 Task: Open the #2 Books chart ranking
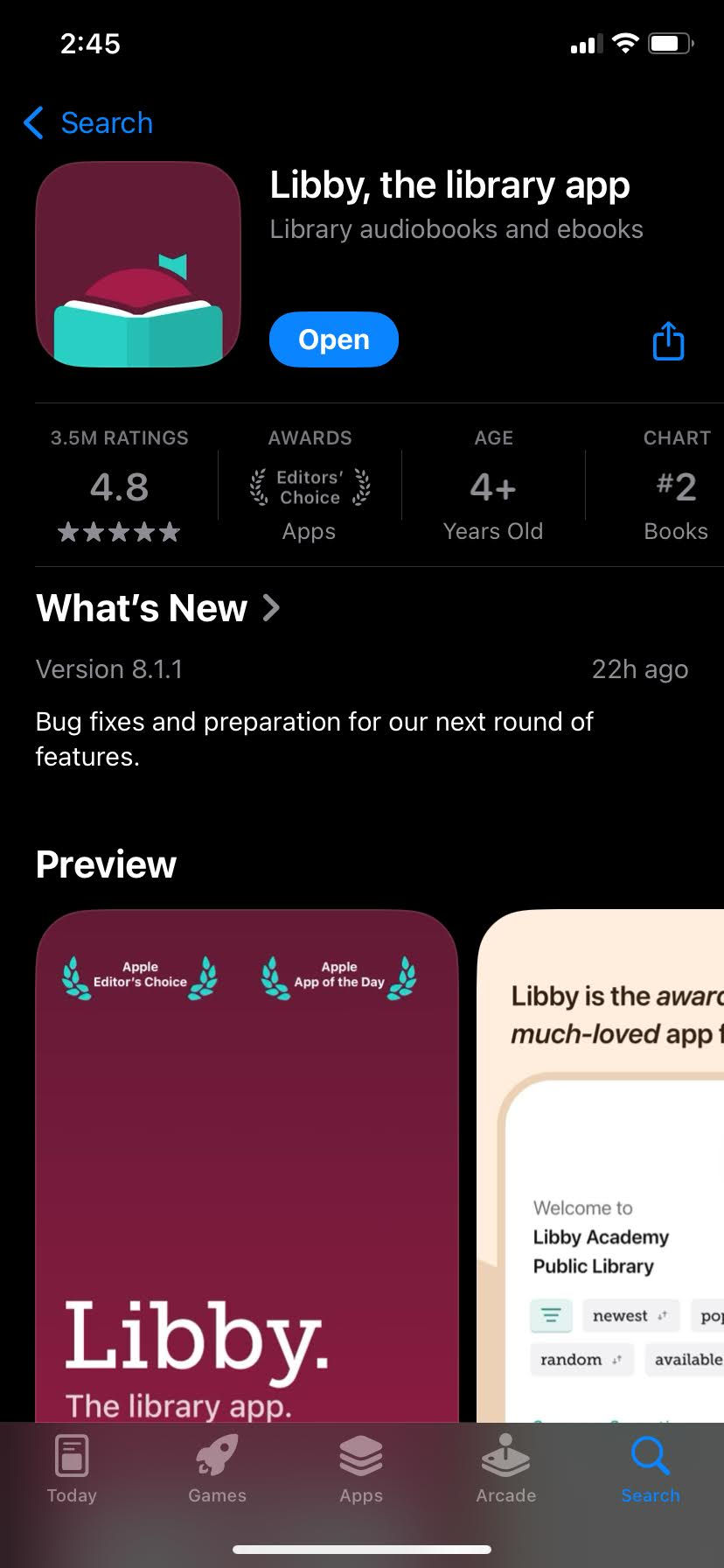676,486
